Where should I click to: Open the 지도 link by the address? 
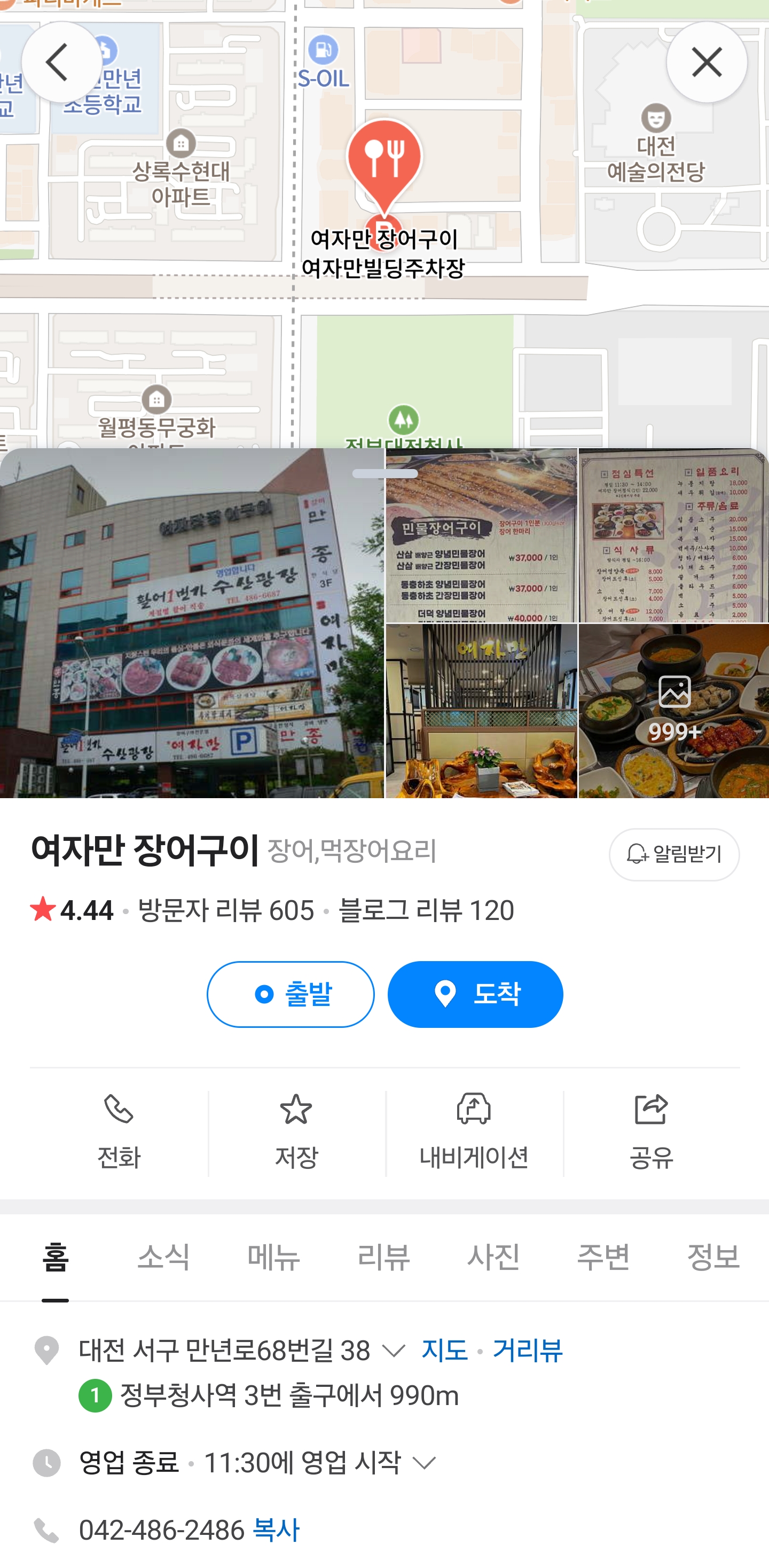pos(445,1350)
